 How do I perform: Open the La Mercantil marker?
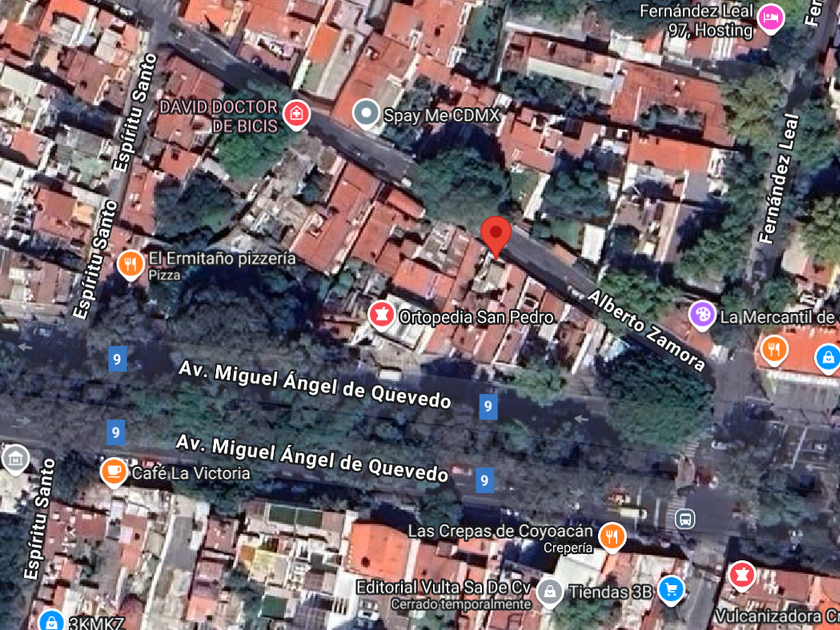tap(703, 316)
